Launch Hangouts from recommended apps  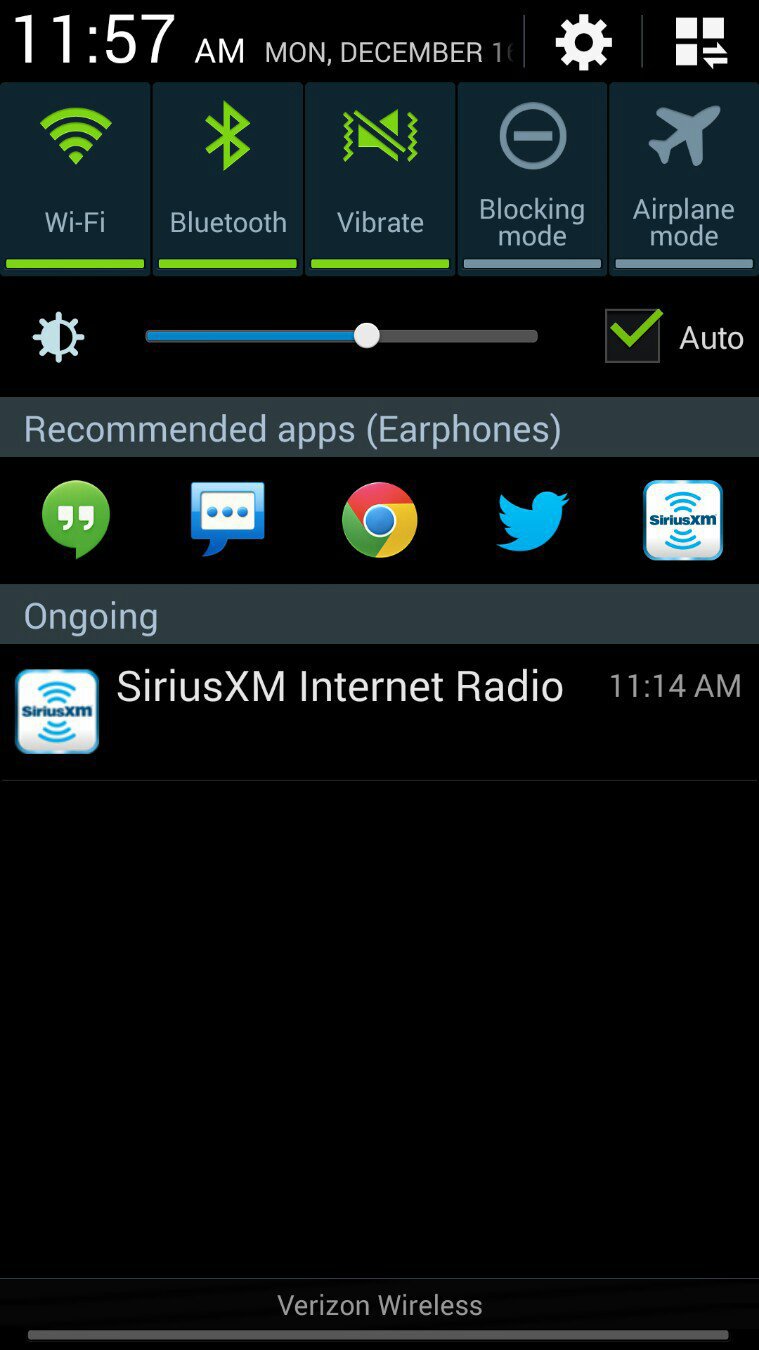click(x=76, y=519)
